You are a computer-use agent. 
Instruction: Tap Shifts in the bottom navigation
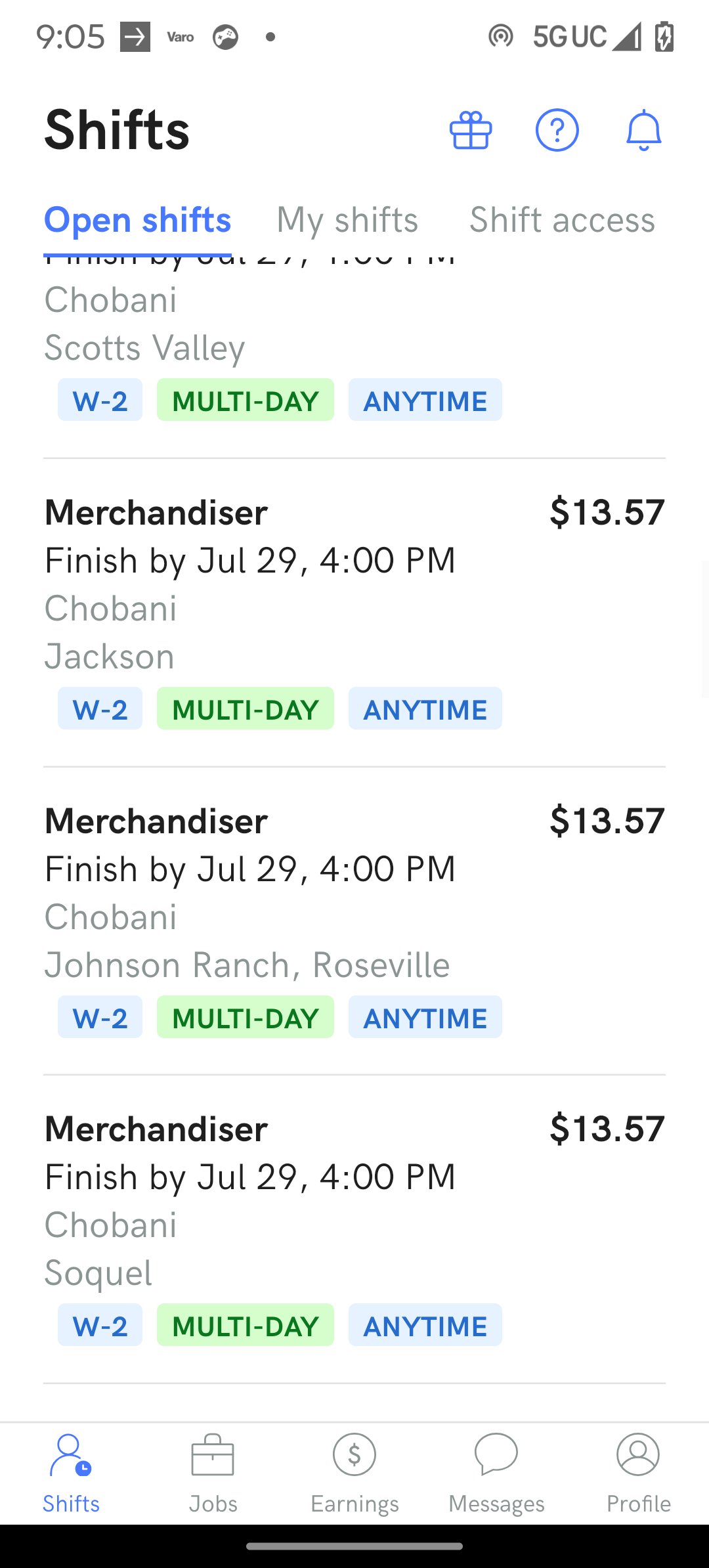pos(71,1473)
